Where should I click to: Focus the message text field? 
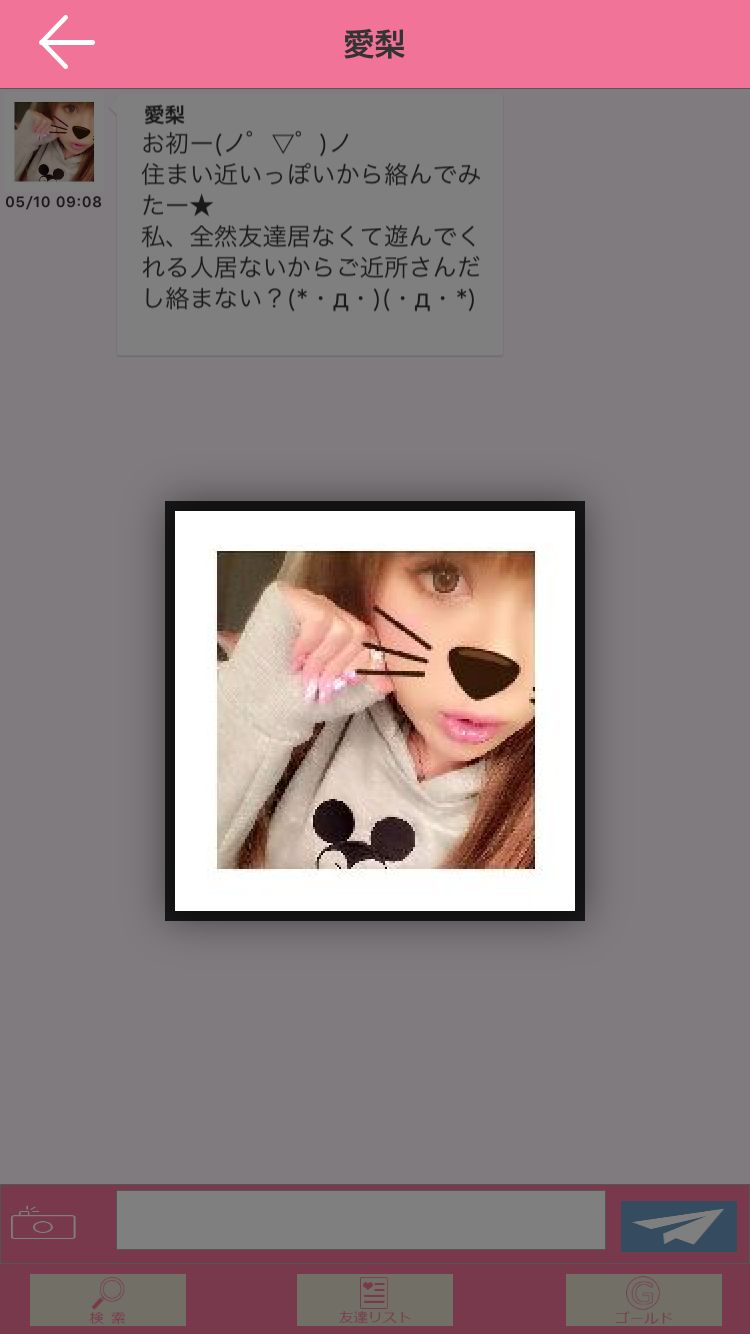pyautogui.click(x=360, y=1220)
